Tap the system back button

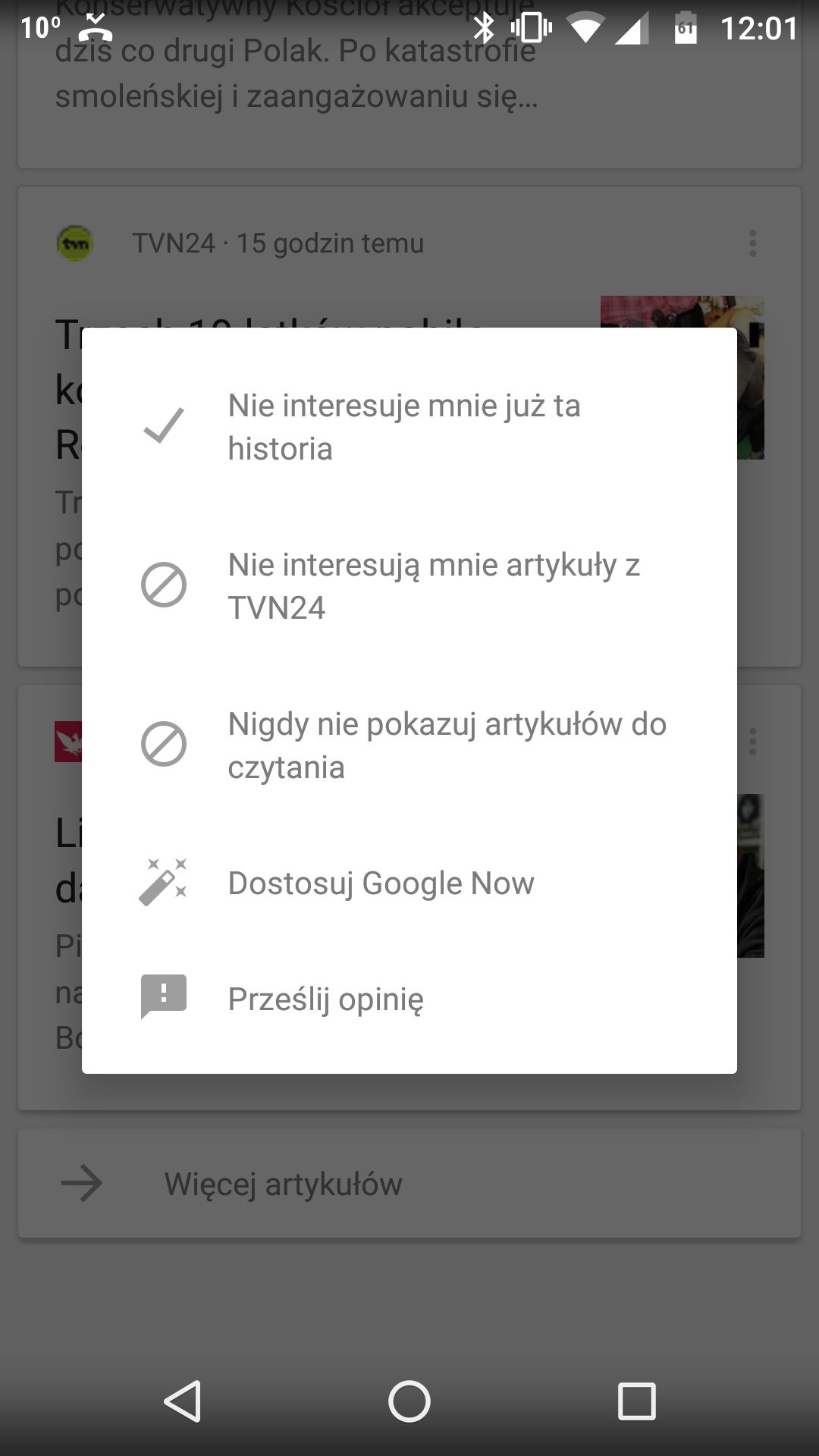coord(183,1401)
